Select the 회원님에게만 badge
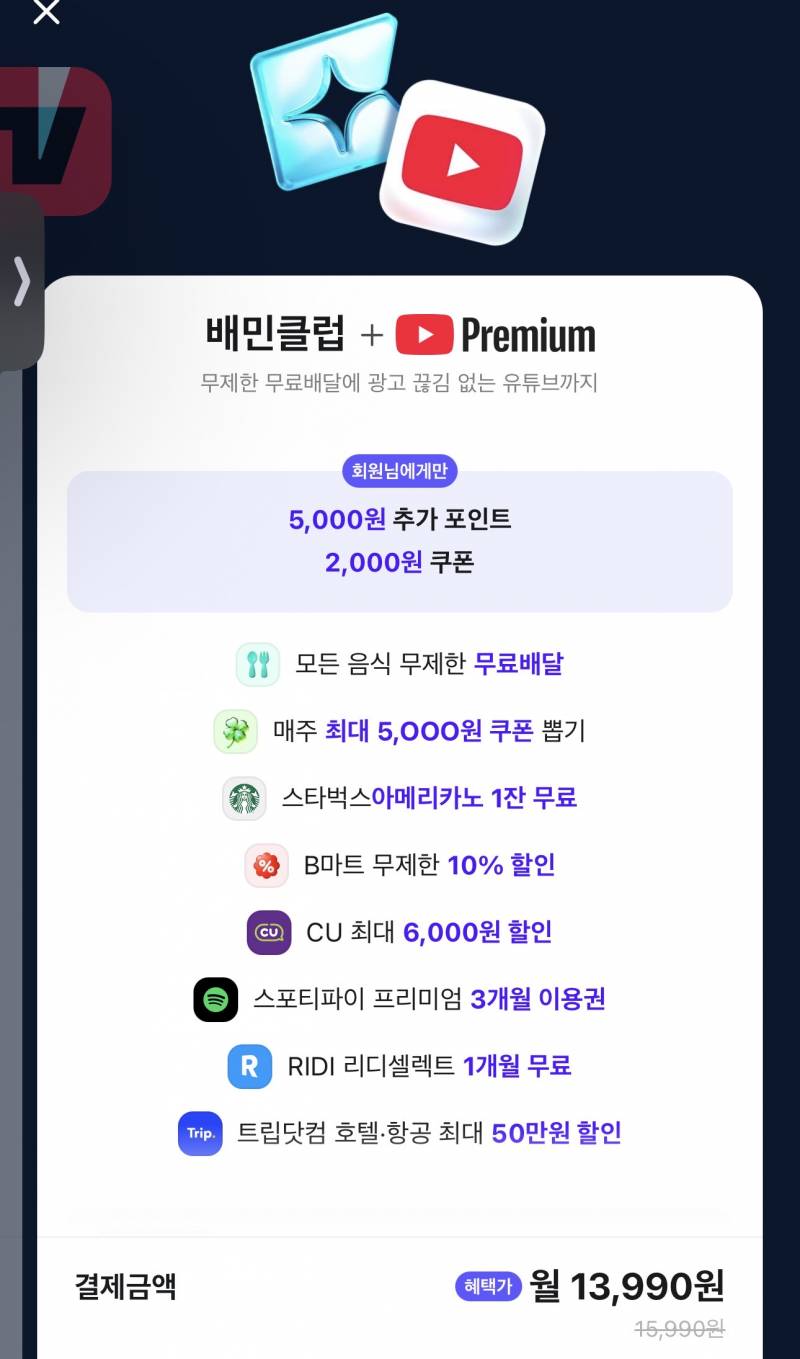 400,470
